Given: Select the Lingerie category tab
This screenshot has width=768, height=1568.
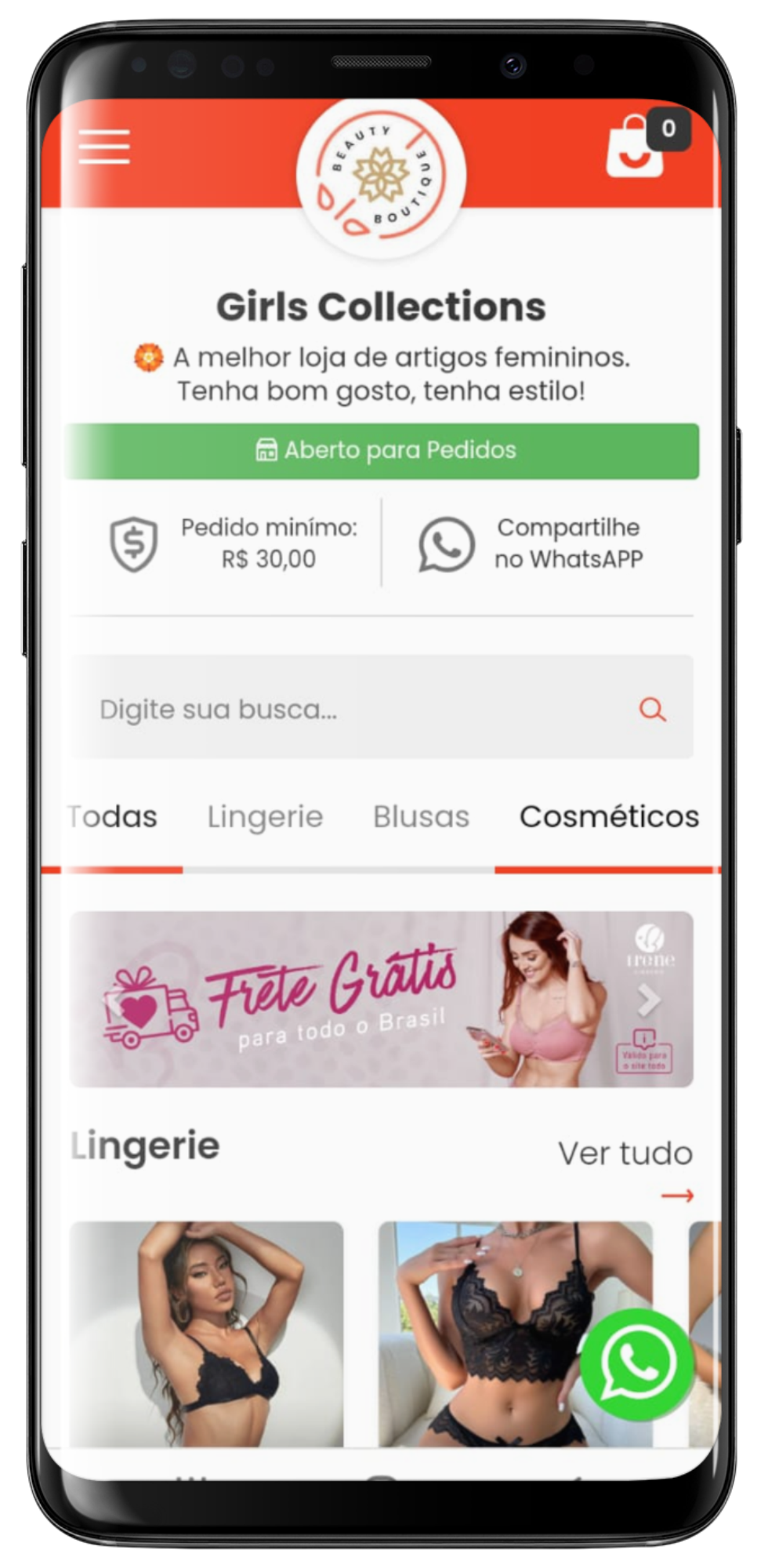Looking at the screenshot, I should pos(265,817).
